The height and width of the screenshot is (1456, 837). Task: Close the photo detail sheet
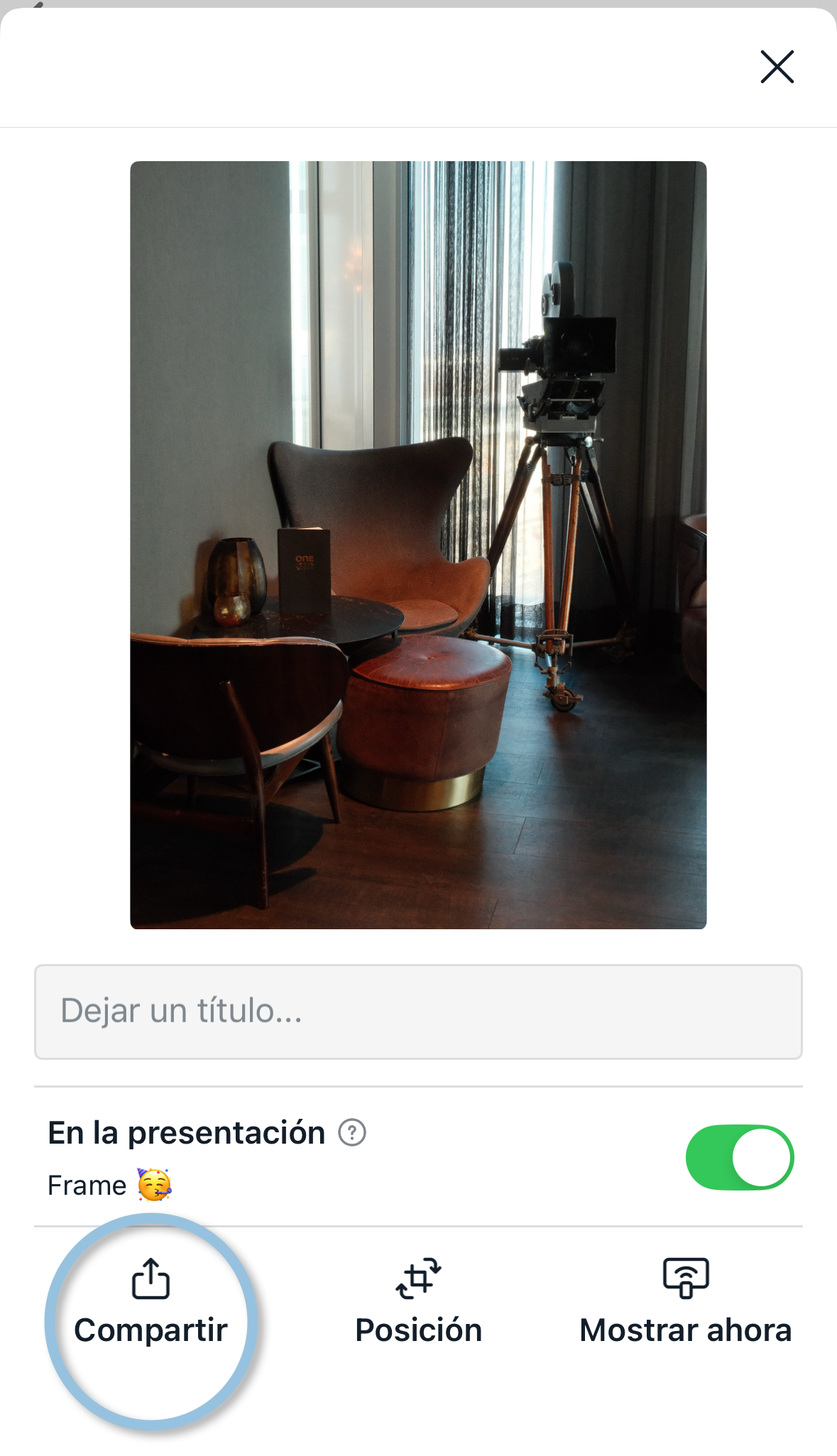(x=777, y=67)
